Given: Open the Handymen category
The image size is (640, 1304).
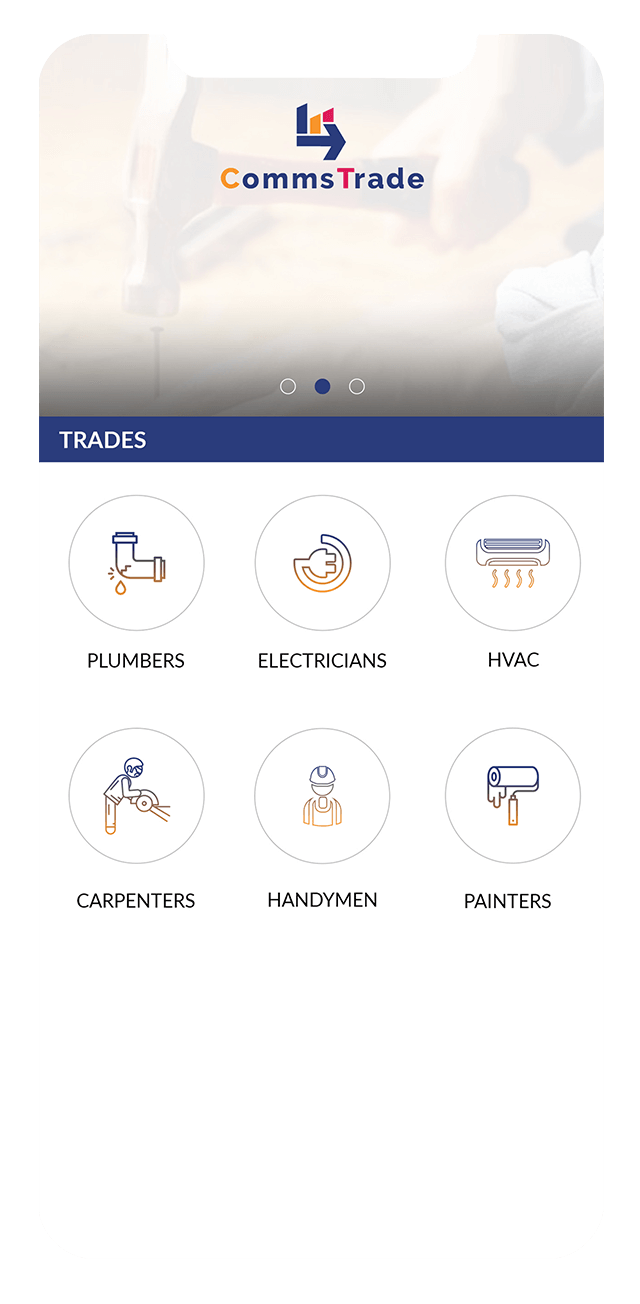Looking at the screenshot, I should click(x=322, y=796).
